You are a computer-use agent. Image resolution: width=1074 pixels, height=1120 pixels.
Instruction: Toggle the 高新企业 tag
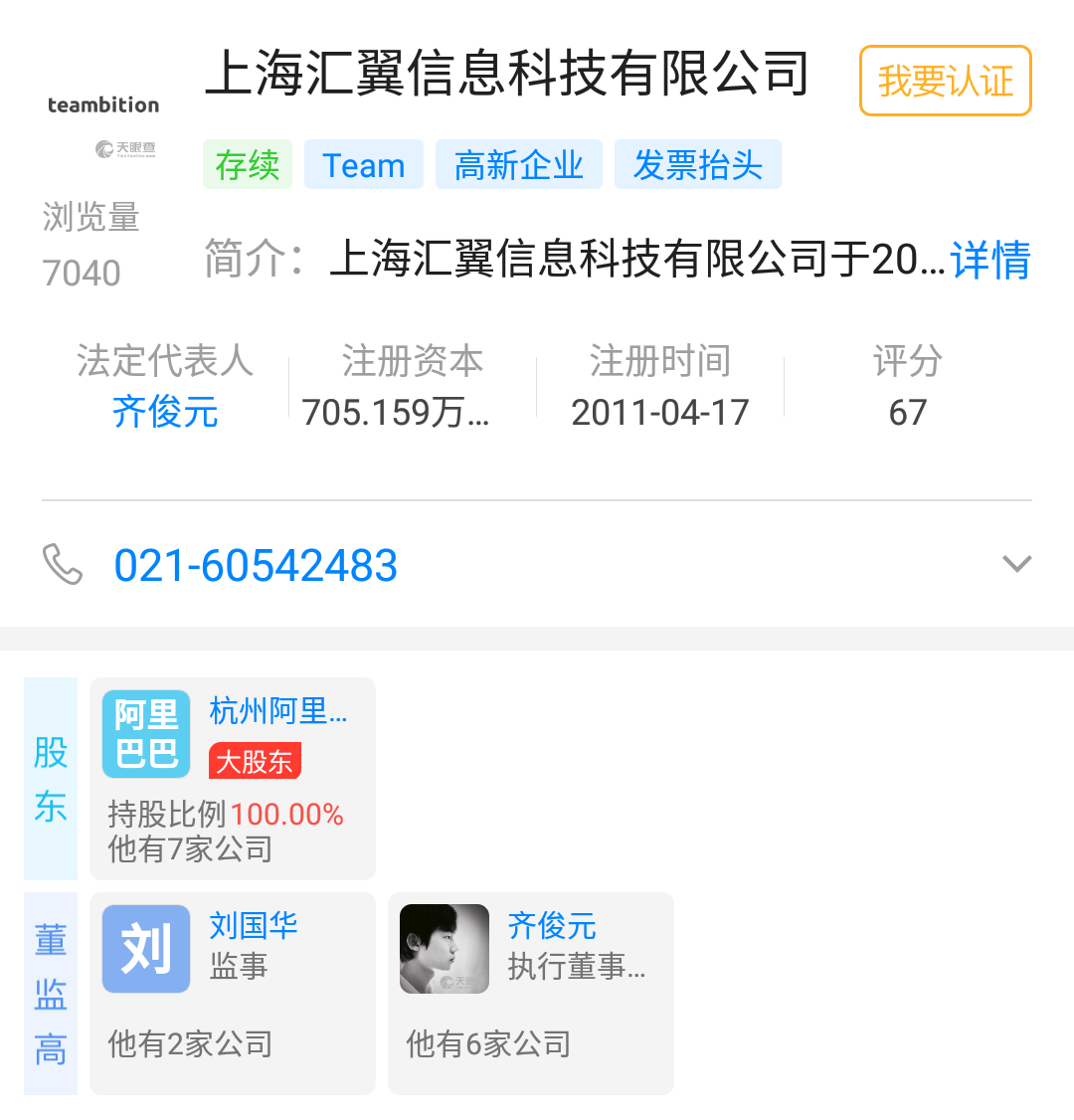[518, 163]
